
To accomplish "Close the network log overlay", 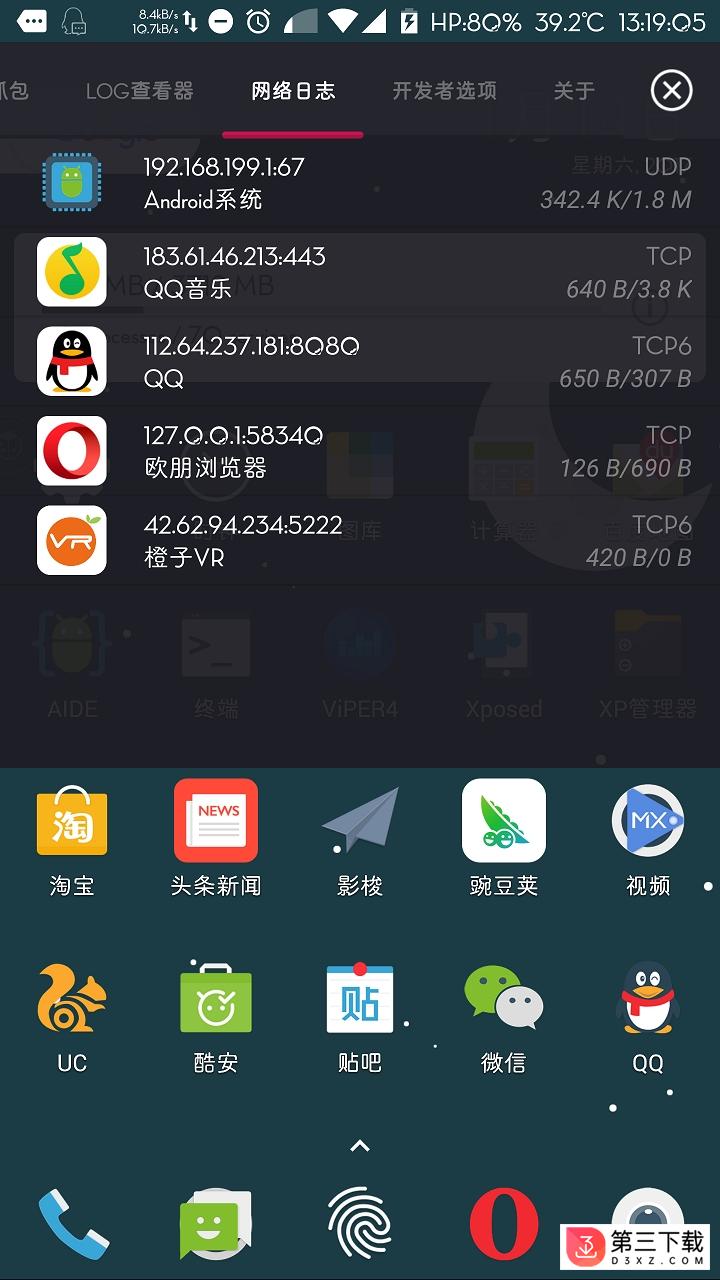I will point(671,91).
